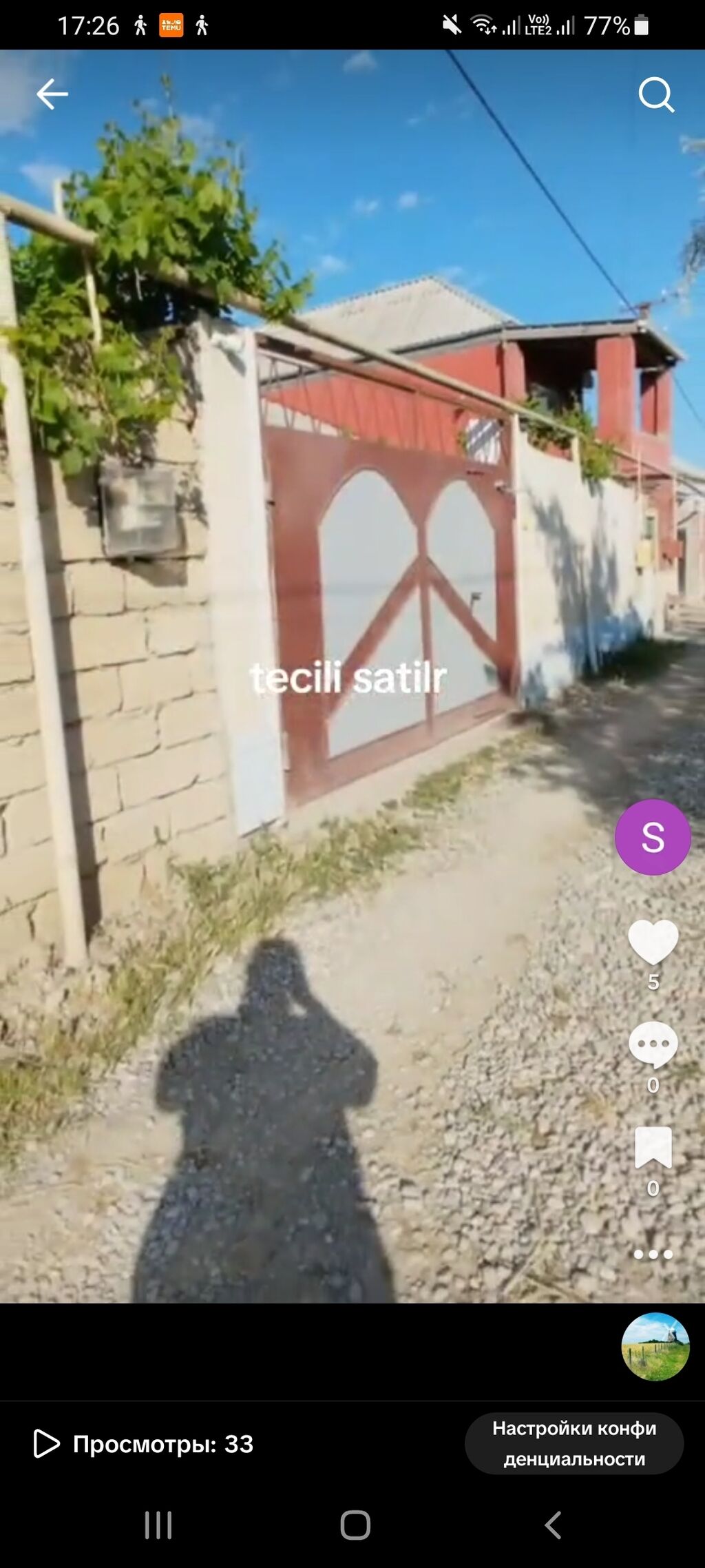Save the video with the bookmark icon
This screenshot has height=1568, width=705.
653,1148
